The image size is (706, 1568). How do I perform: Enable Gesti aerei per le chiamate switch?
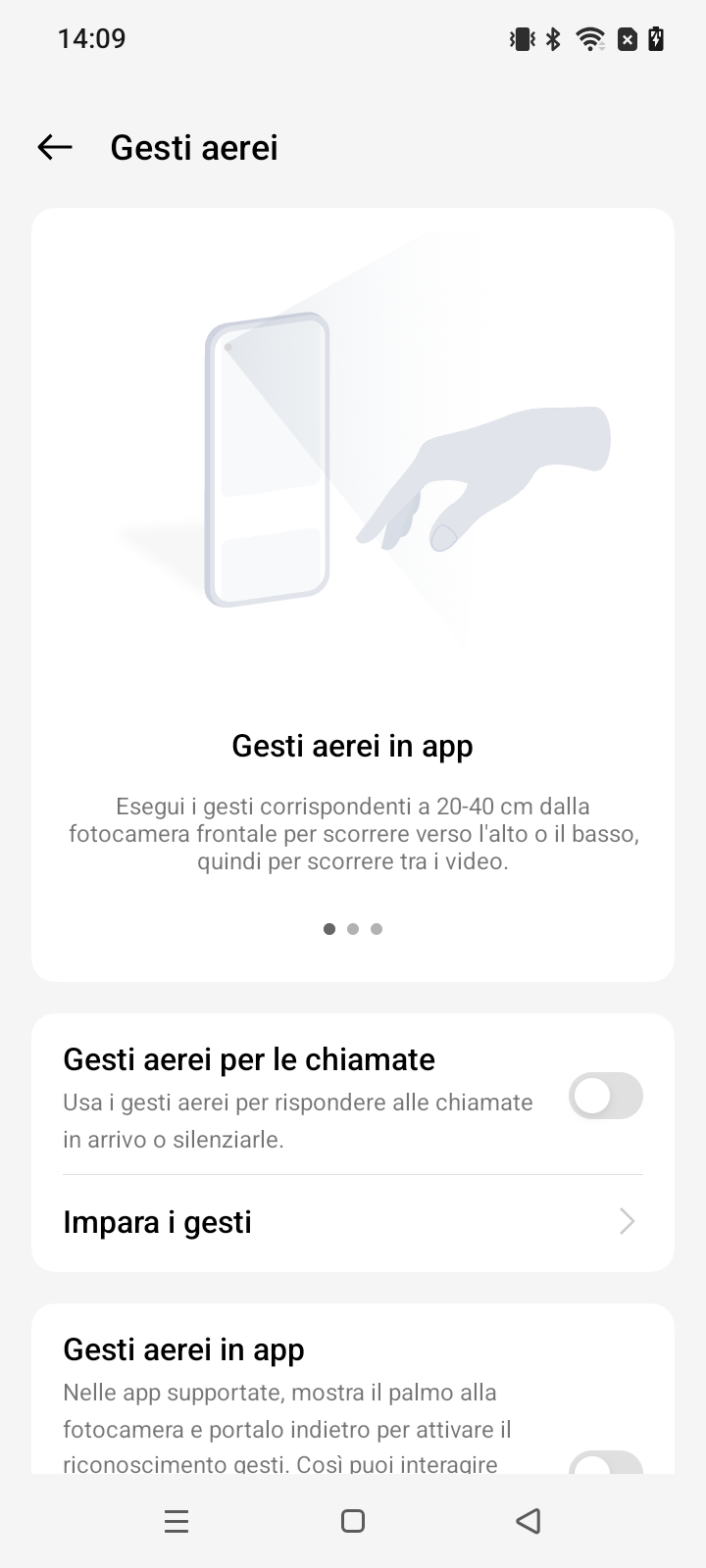(605, 1096)
